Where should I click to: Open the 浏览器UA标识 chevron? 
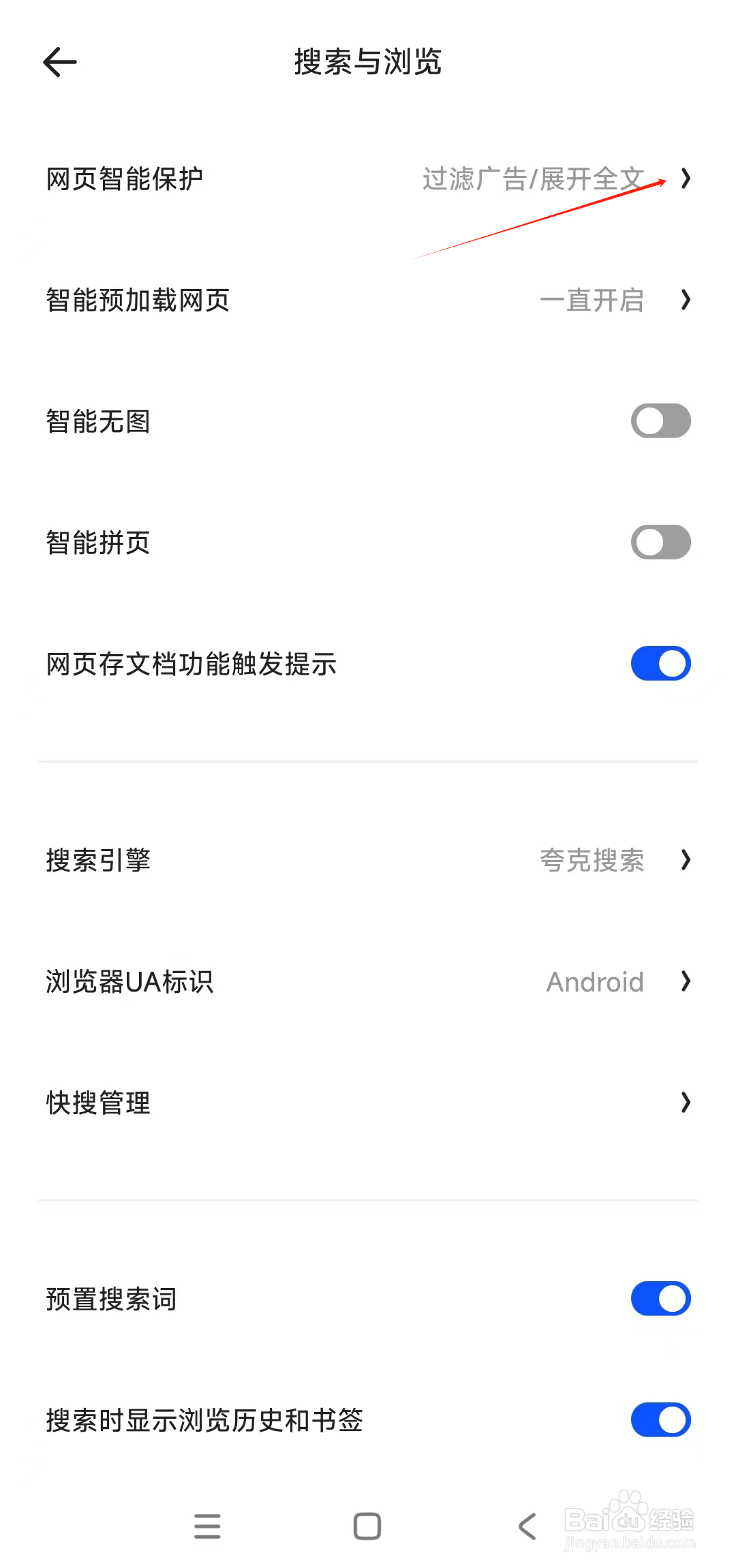coord(686,982)
